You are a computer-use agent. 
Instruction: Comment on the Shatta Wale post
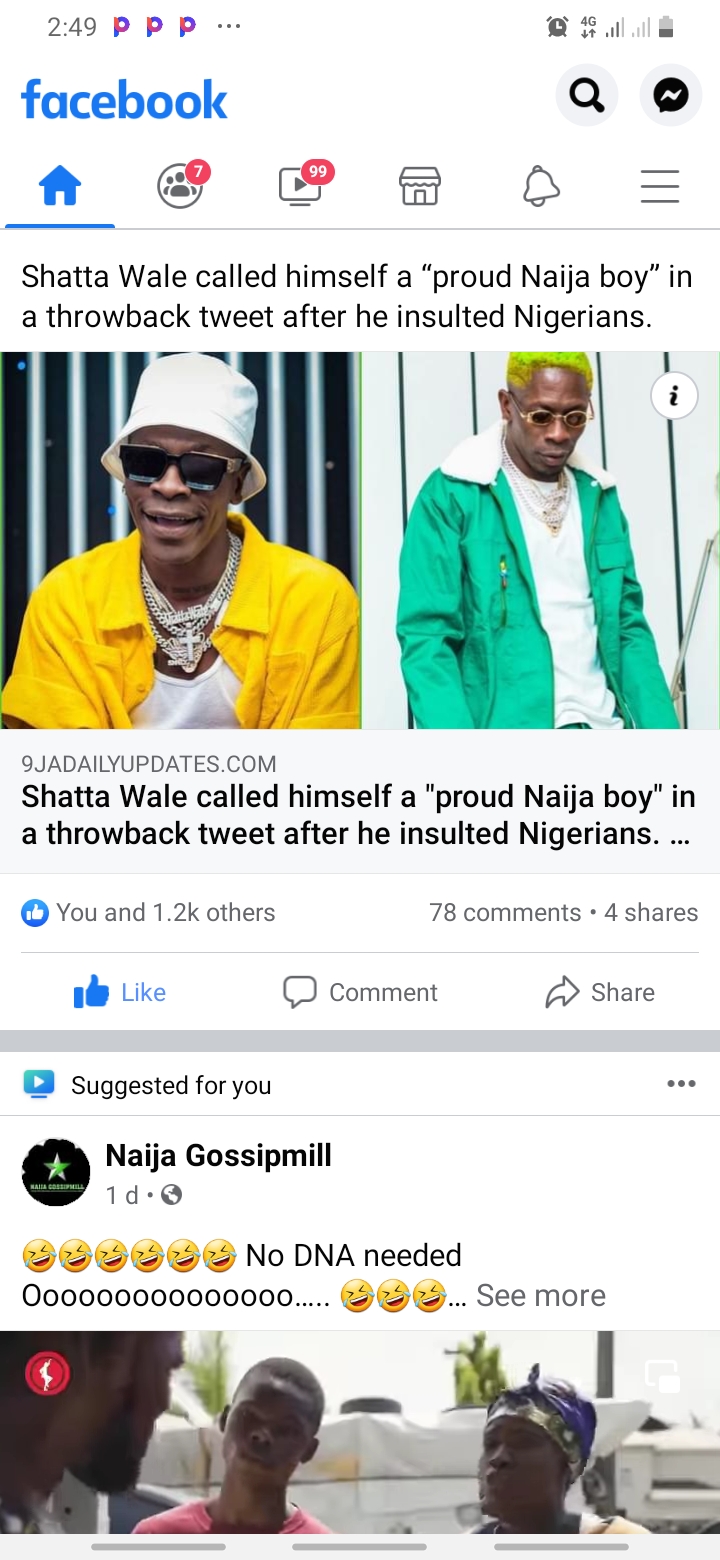point(360,992)
